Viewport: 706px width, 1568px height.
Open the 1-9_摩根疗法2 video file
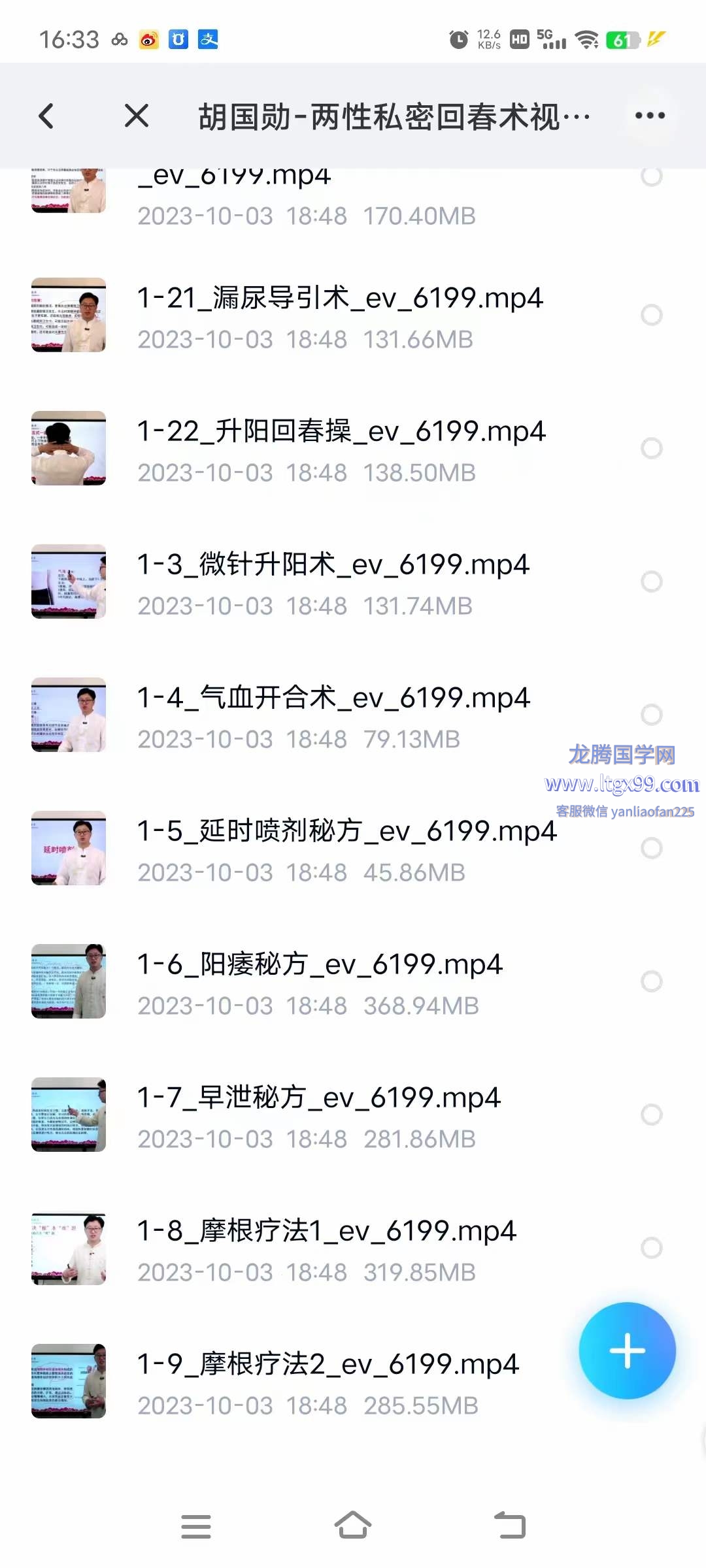pos(327,1382)
